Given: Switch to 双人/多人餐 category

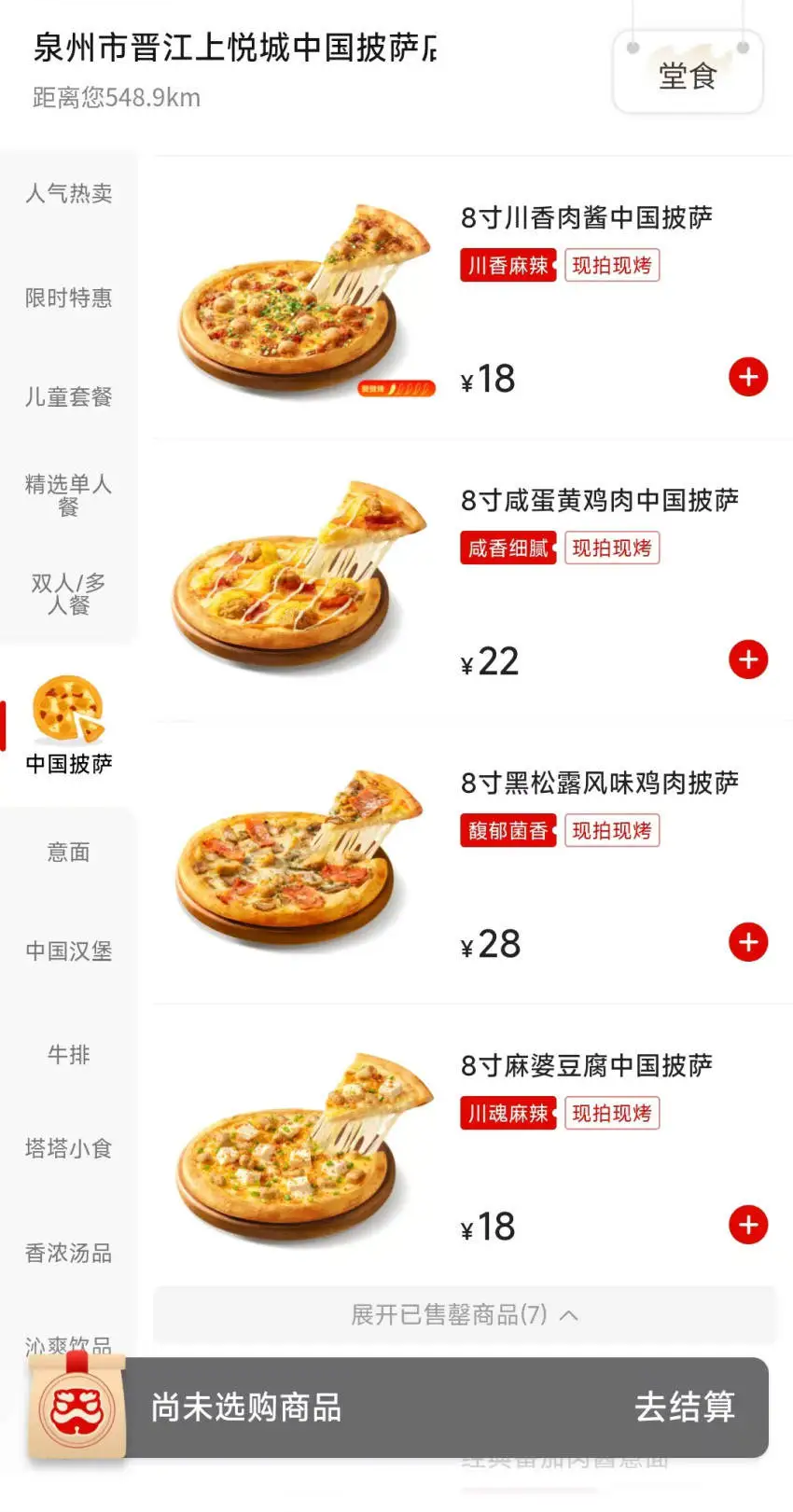Looking at the screenshot, I should pyautogui.click(x=68, y=594).
